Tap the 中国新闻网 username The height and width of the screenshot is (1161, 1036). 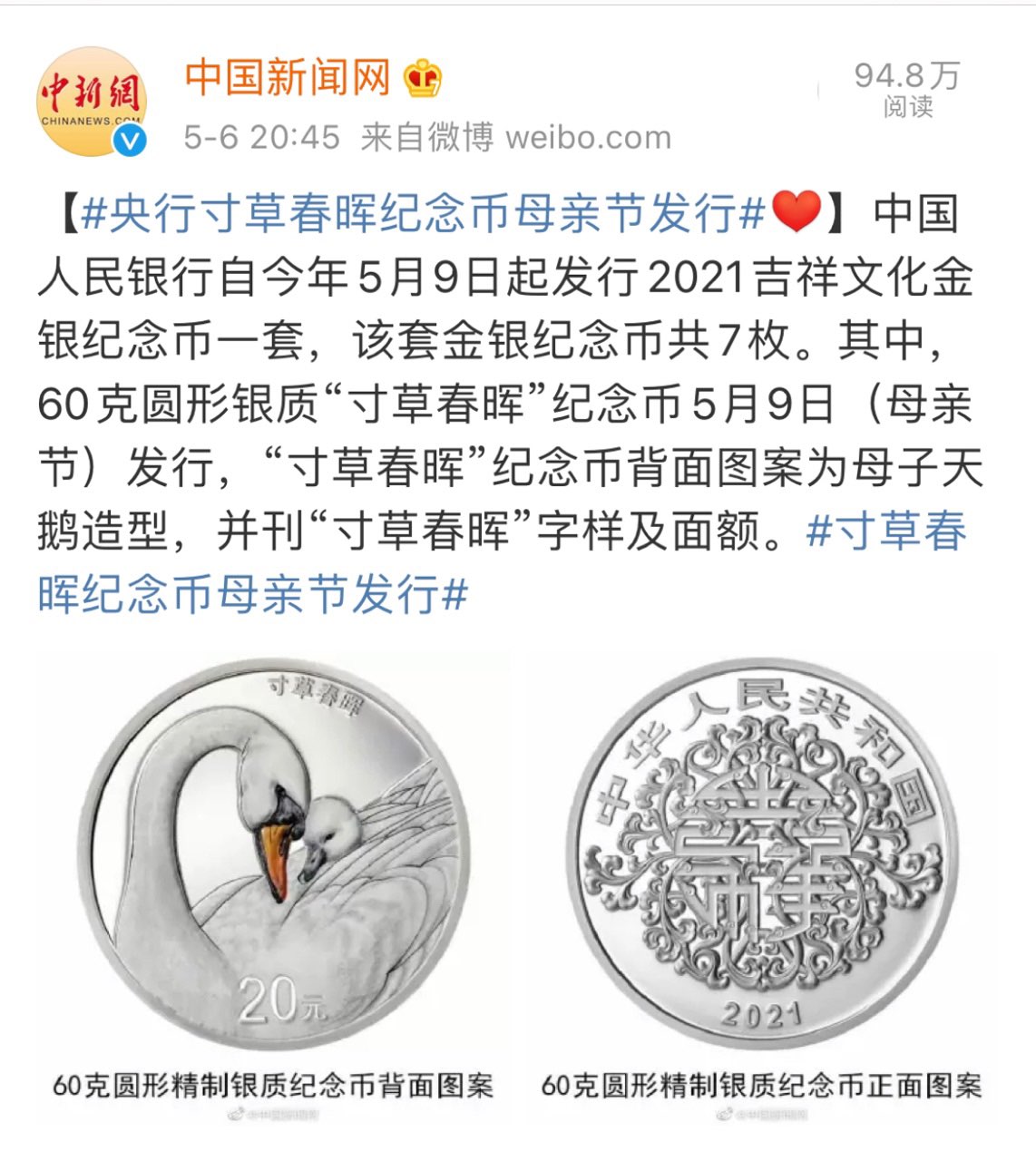click(x=288, y=78)
